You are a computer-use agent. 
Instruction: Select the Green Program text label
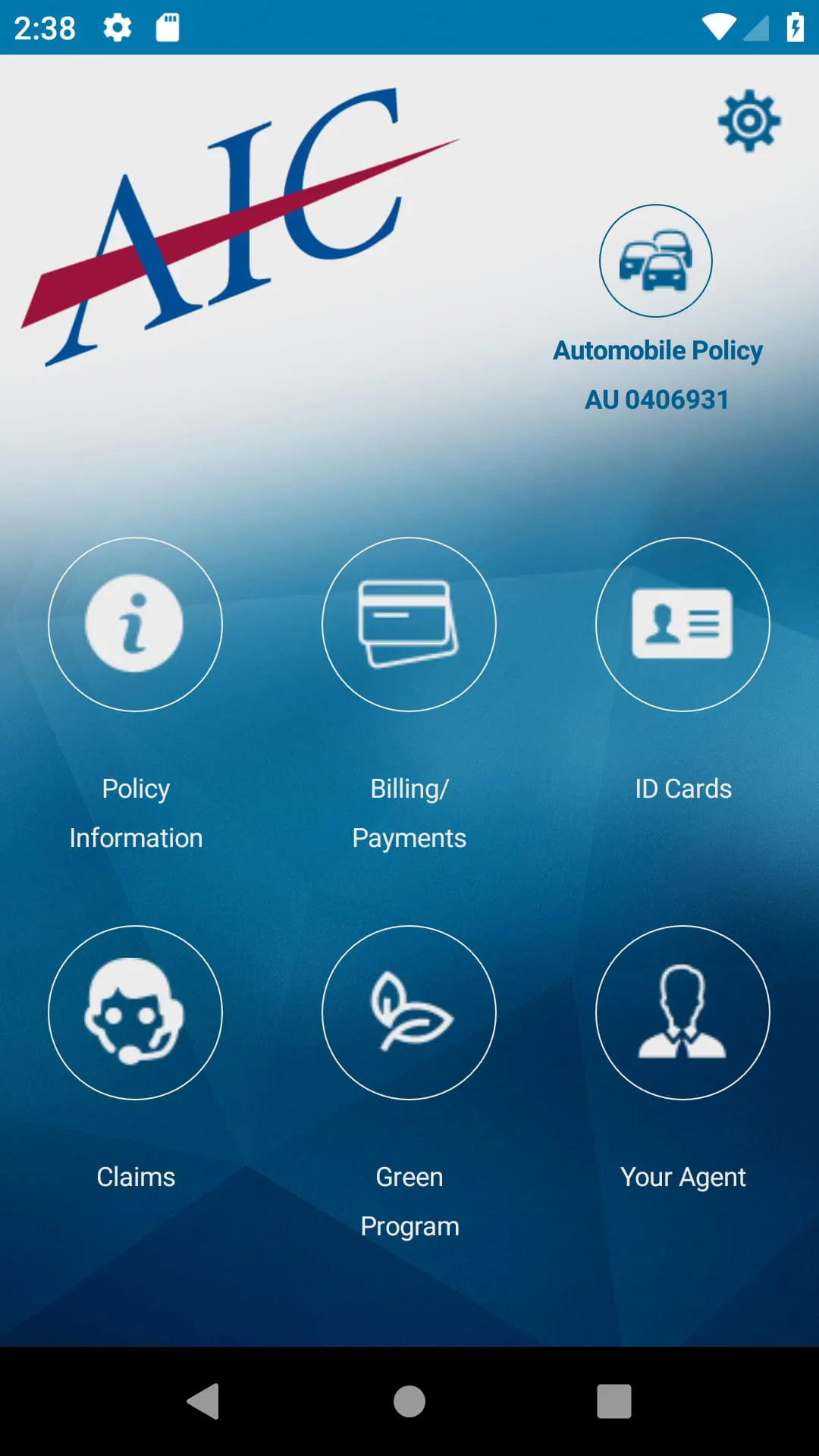[x=409, y=1201]
